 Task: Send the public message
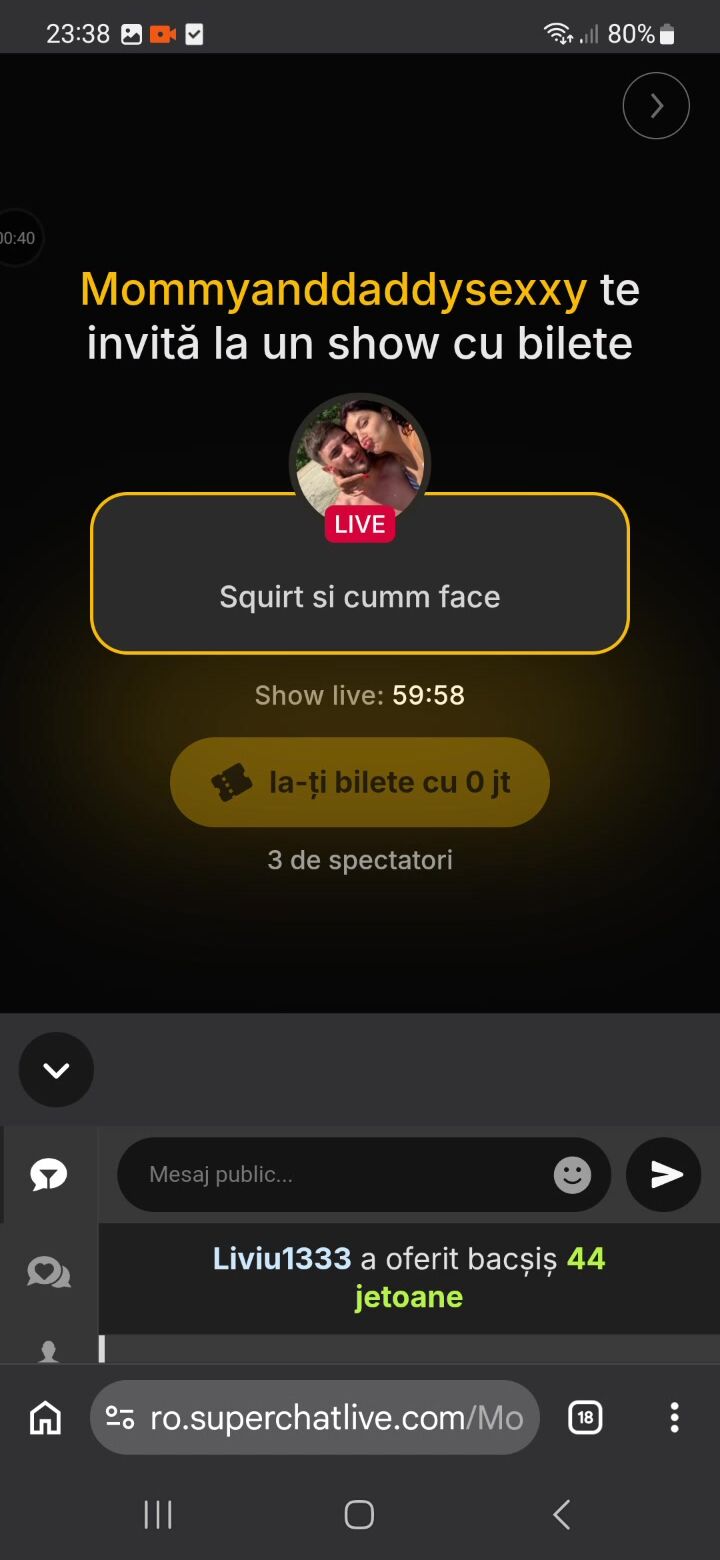click(x=665, y=1175)
